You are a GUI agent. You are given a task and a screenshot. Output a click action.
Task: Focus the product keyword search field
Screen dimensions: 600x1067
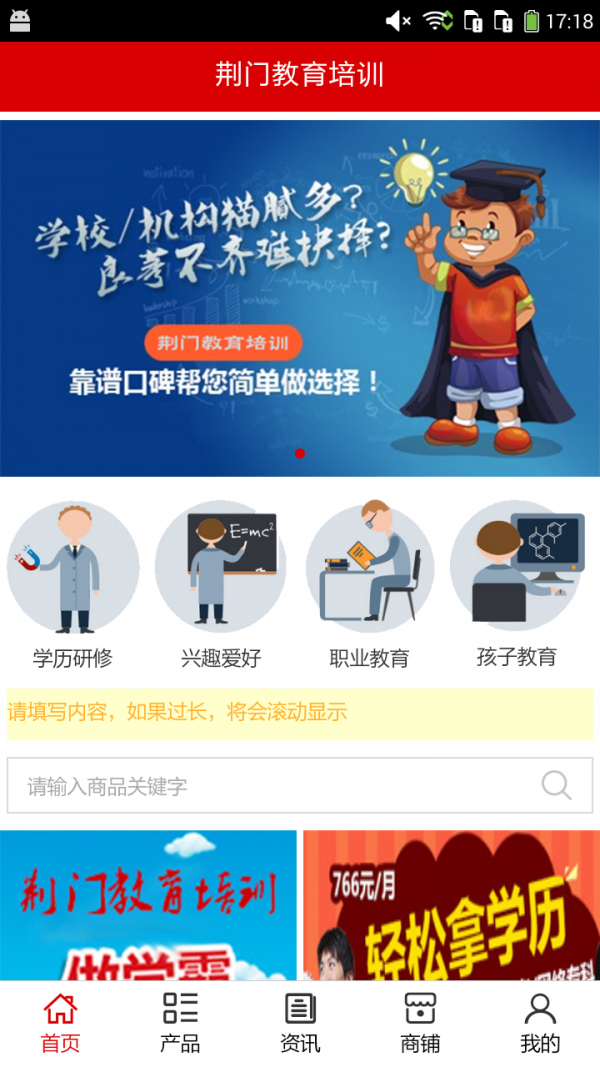click(270, 786)
